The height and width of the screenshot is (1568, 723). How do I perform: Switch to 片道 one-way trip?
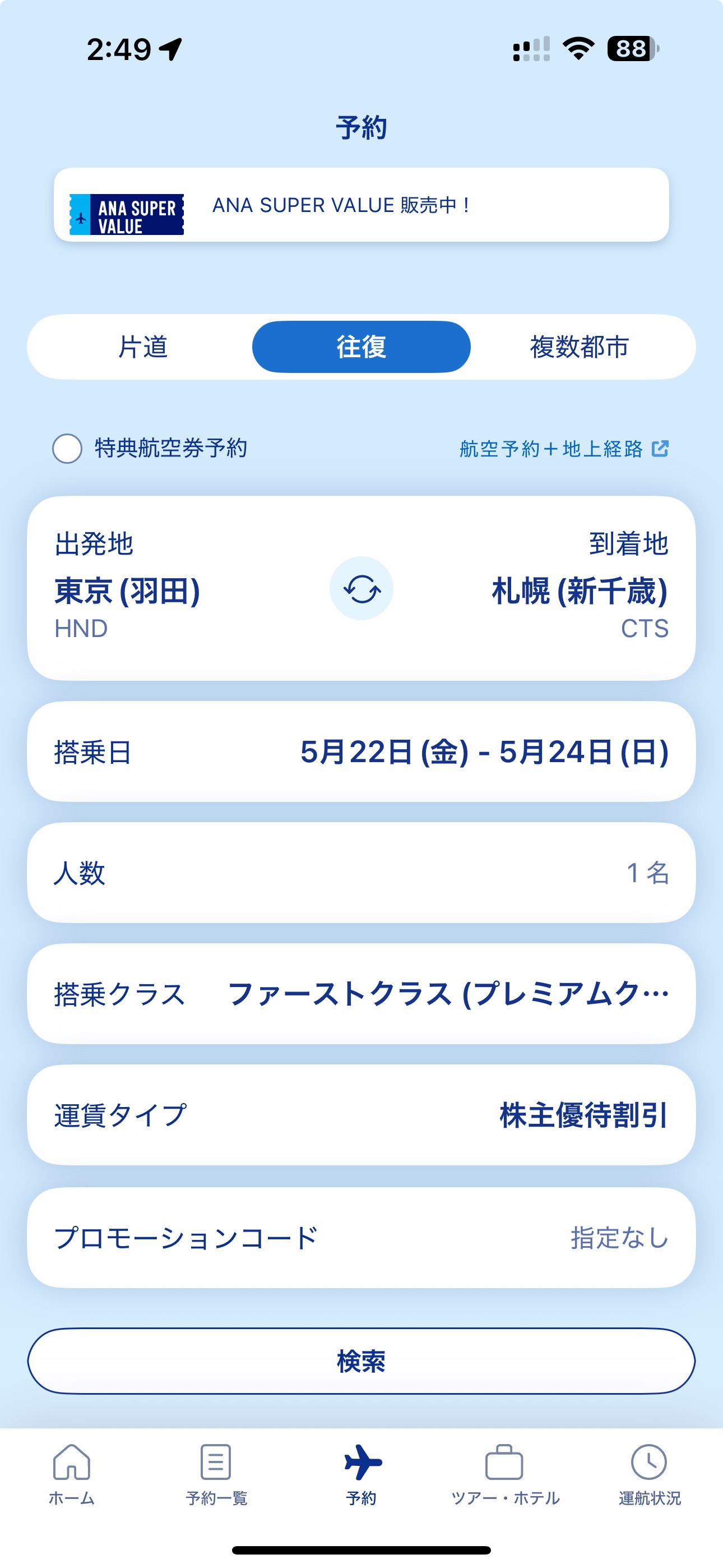pos(143,347)
